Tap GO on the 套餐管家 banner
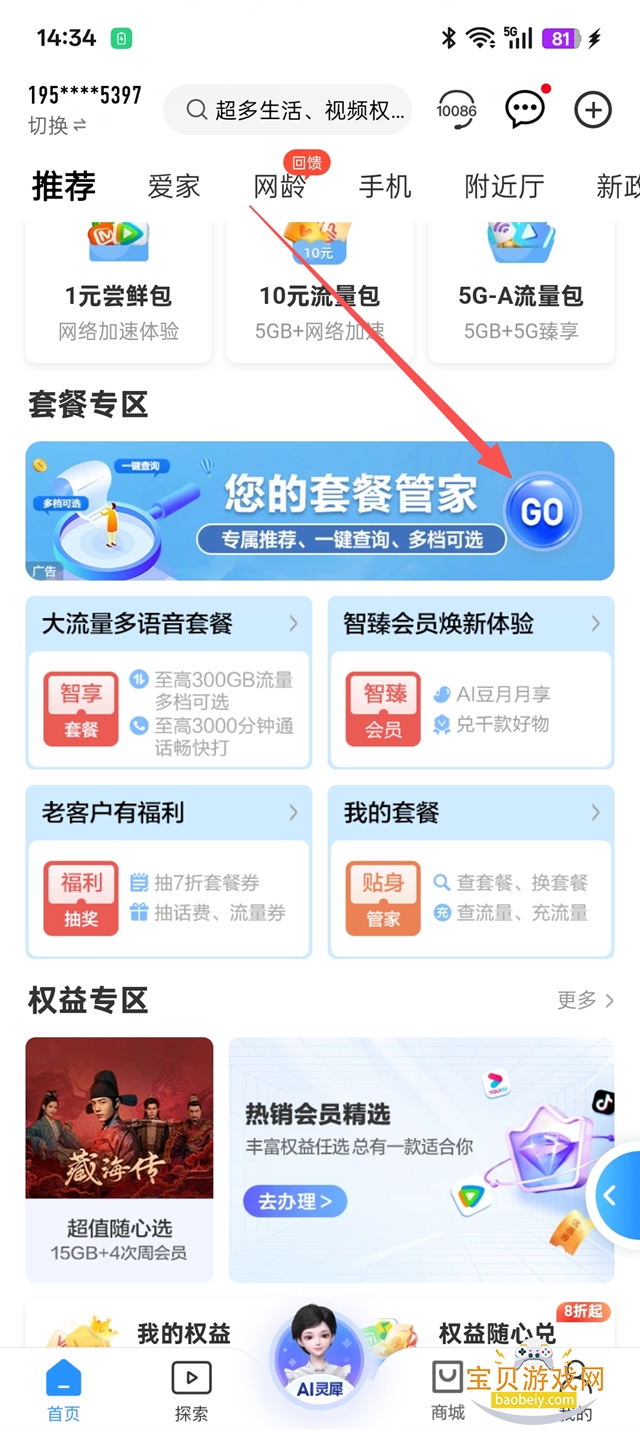640x1430 pixels. tap(541, 512)
